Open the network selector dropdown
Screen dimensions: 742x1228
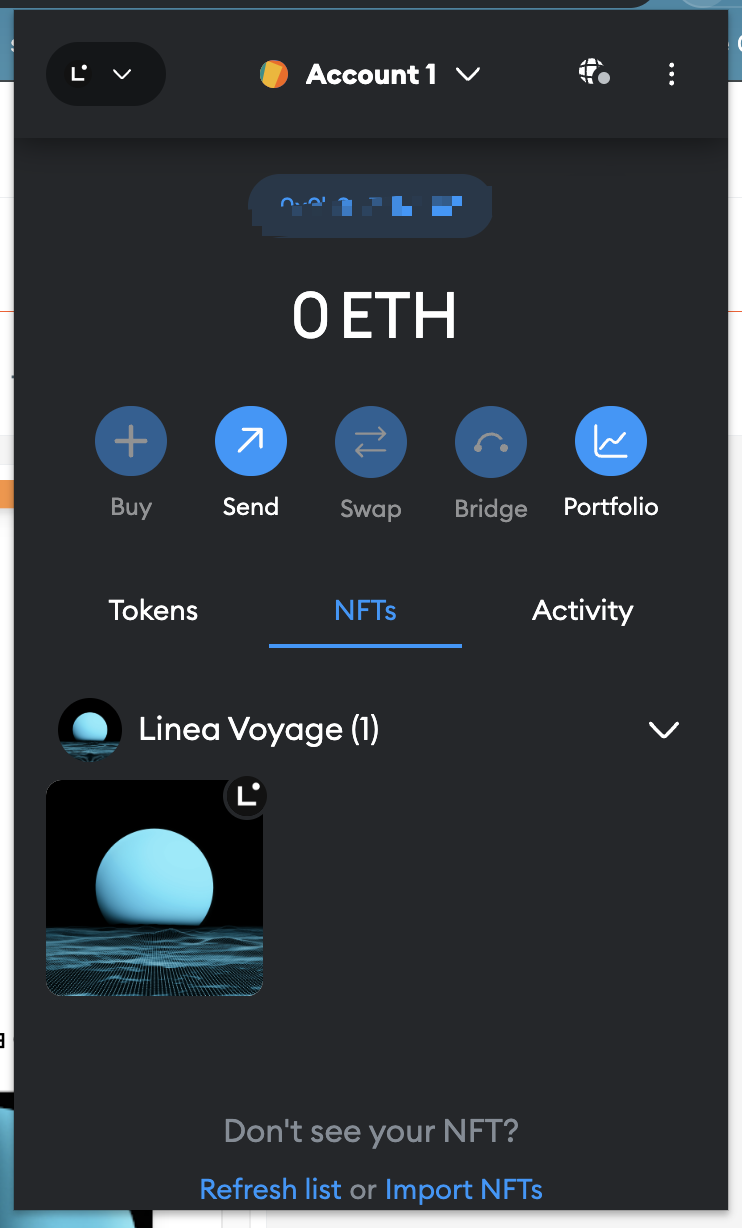point(105,74)
